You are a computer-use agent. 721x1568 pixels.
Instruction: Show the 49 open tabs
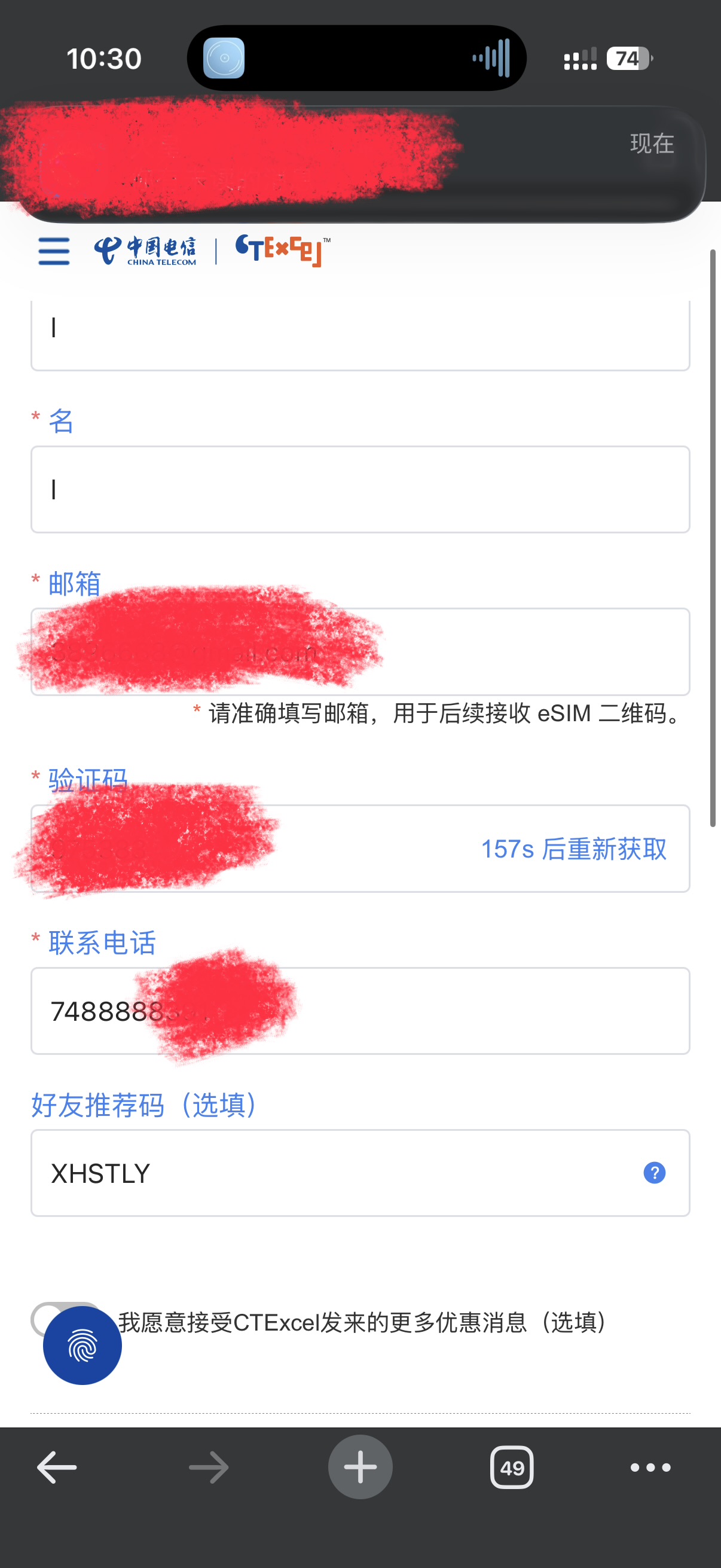[x=512, y=1467]
